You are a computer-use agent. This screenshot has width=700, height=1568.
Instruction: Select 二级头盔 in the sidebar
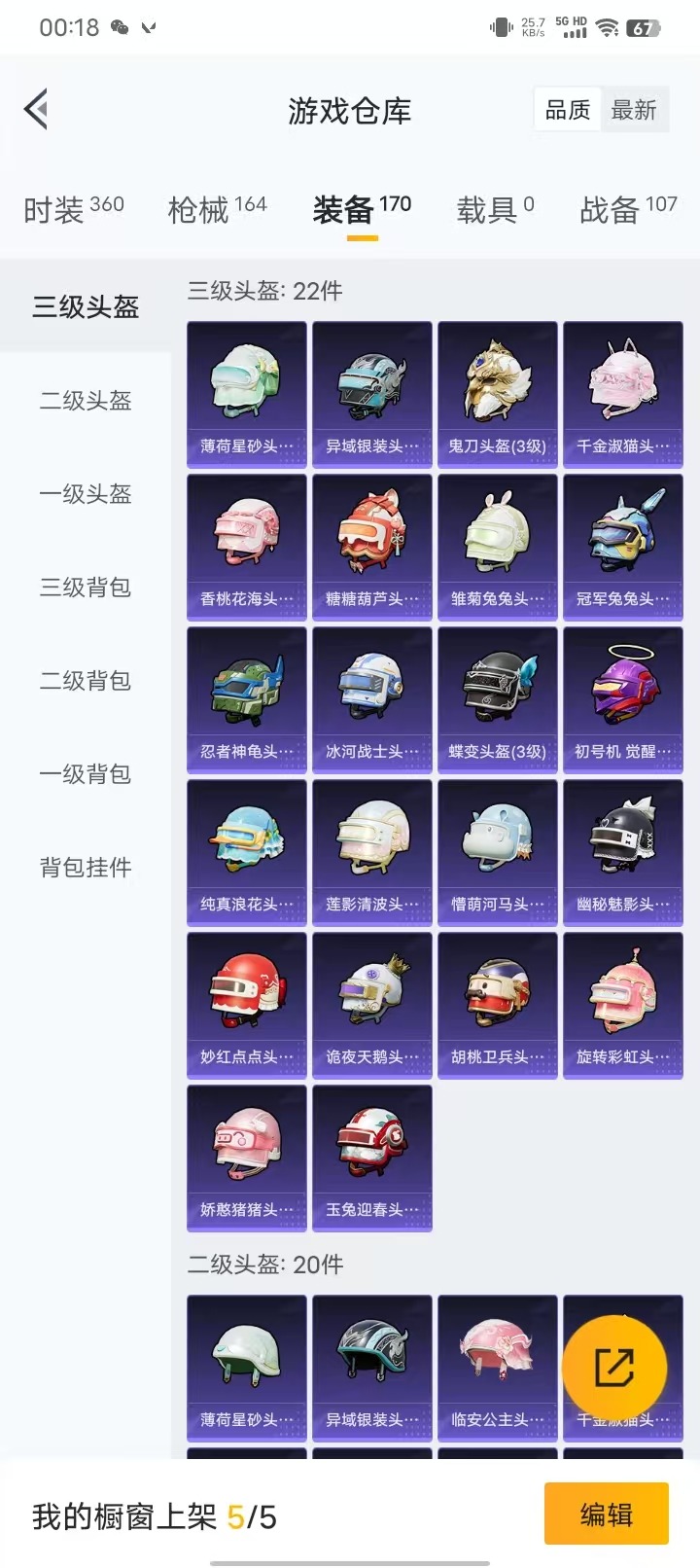click(86, 401)
